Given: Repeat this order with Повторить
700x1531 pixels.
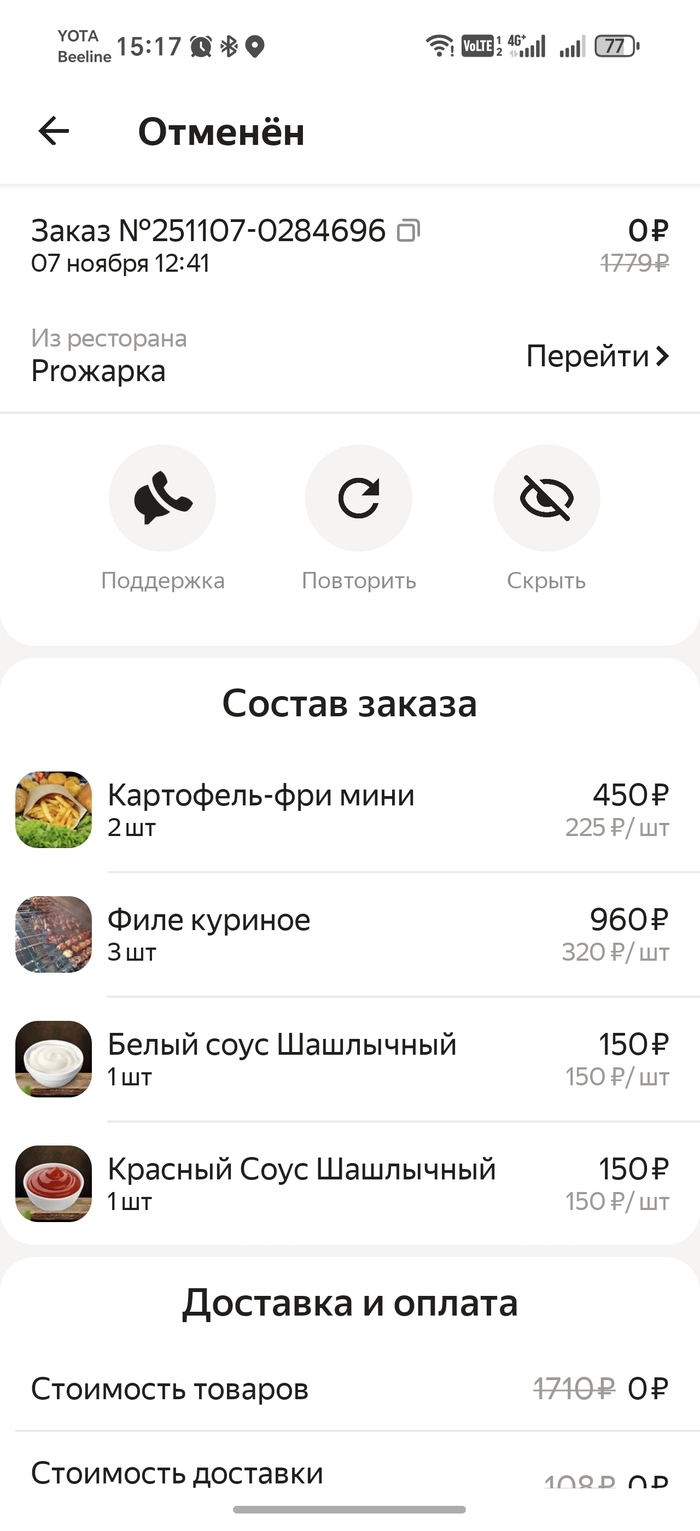Looking at the screenshot, I should pyautogui.click(x=358, y=498).
